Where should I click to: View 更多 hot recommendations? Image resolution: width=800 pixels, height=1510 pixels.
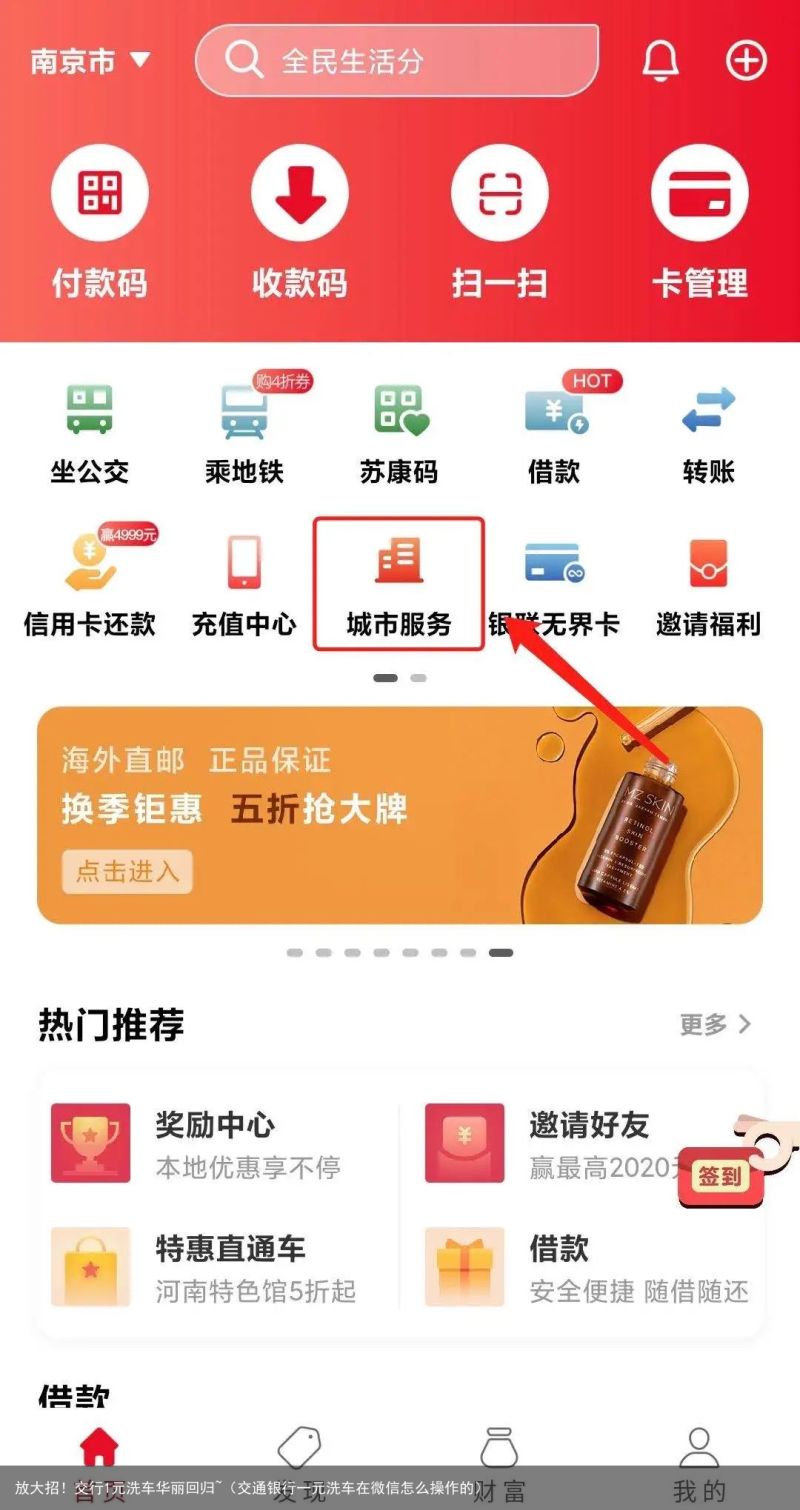pos(714,1024)
